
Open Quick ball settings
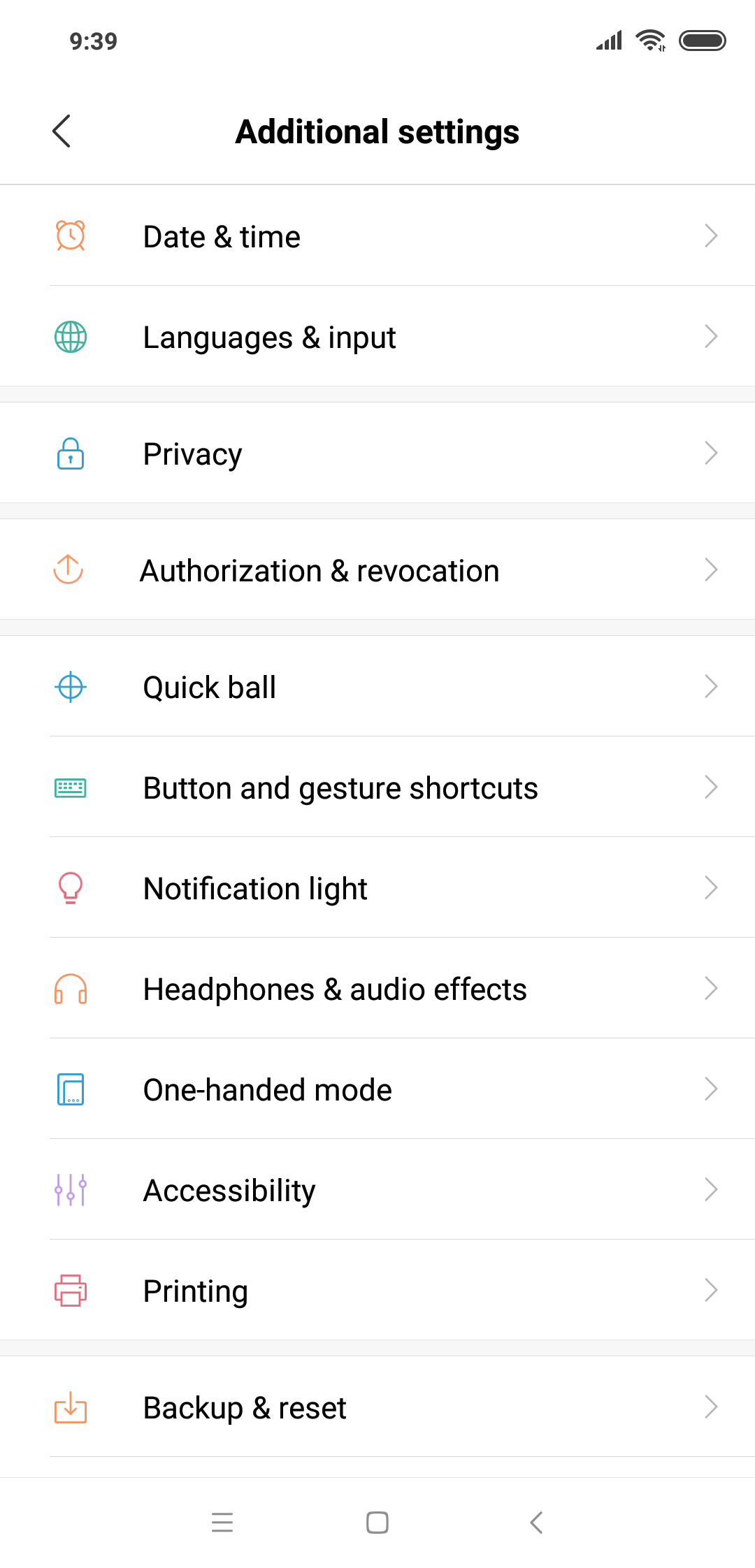(377, 686)
